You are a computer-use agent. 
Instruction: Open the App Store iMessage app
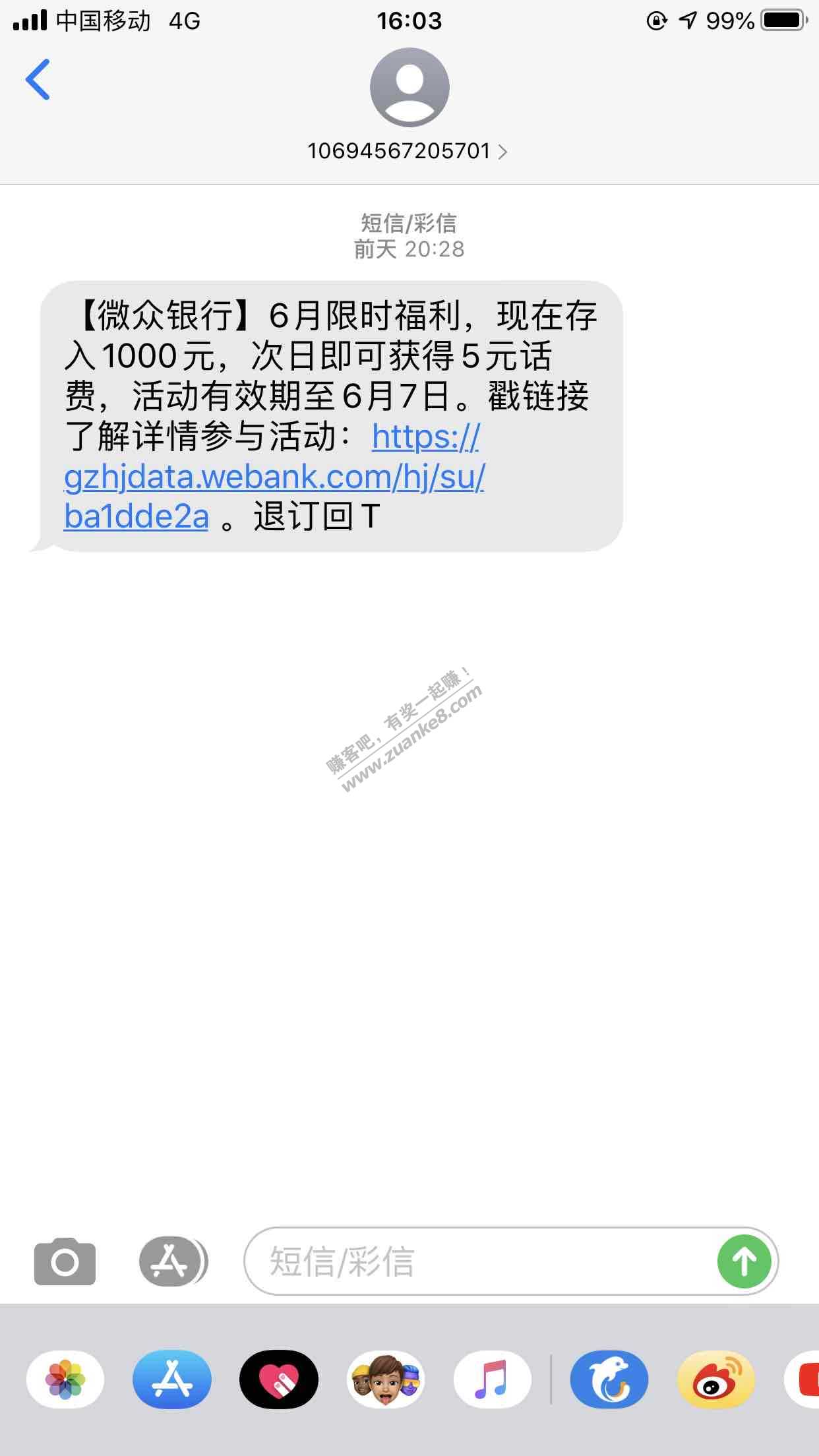(171, 1380)
